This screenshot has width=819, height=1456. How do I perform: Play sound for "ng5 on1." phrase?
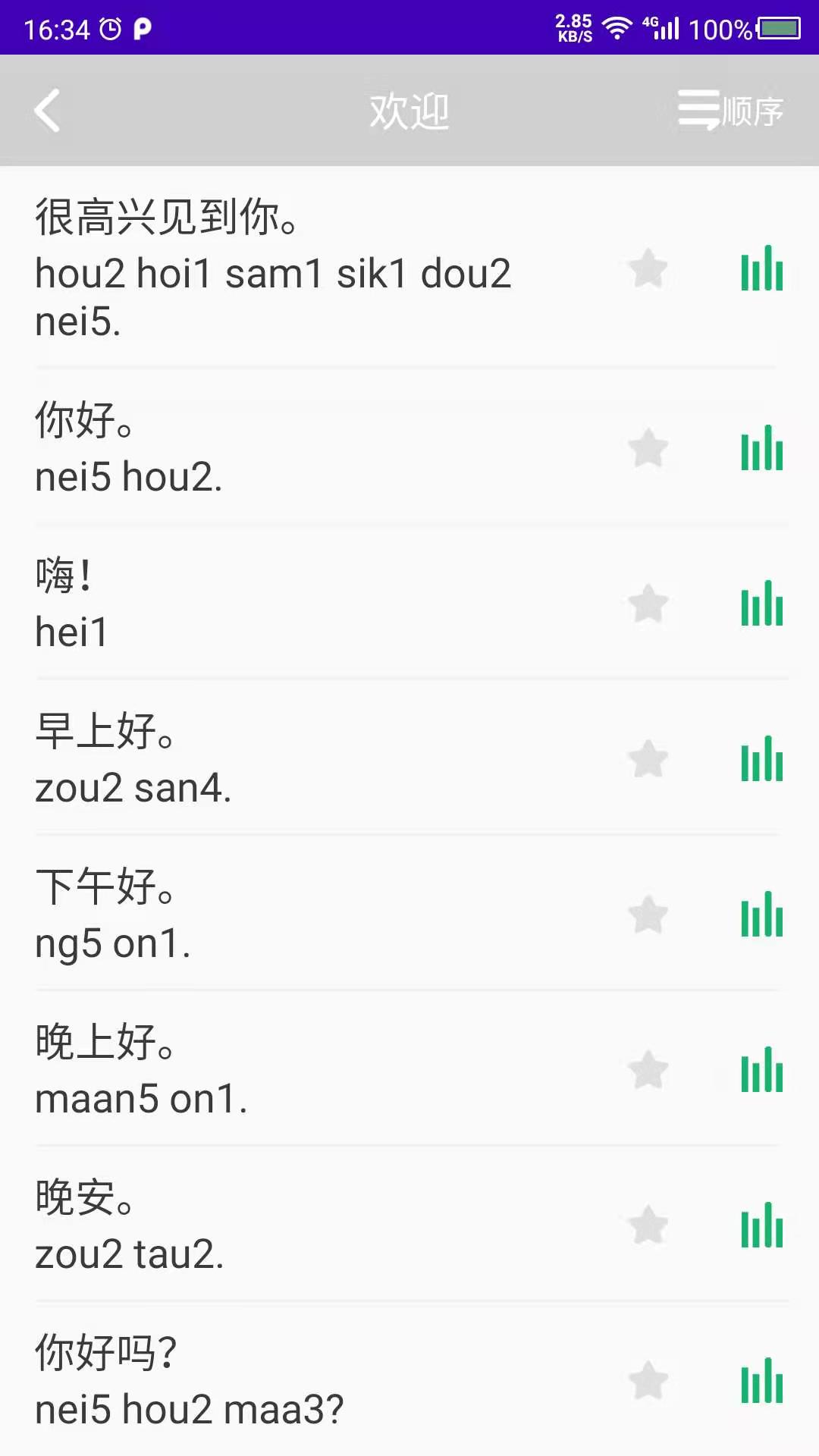point(761,915)
